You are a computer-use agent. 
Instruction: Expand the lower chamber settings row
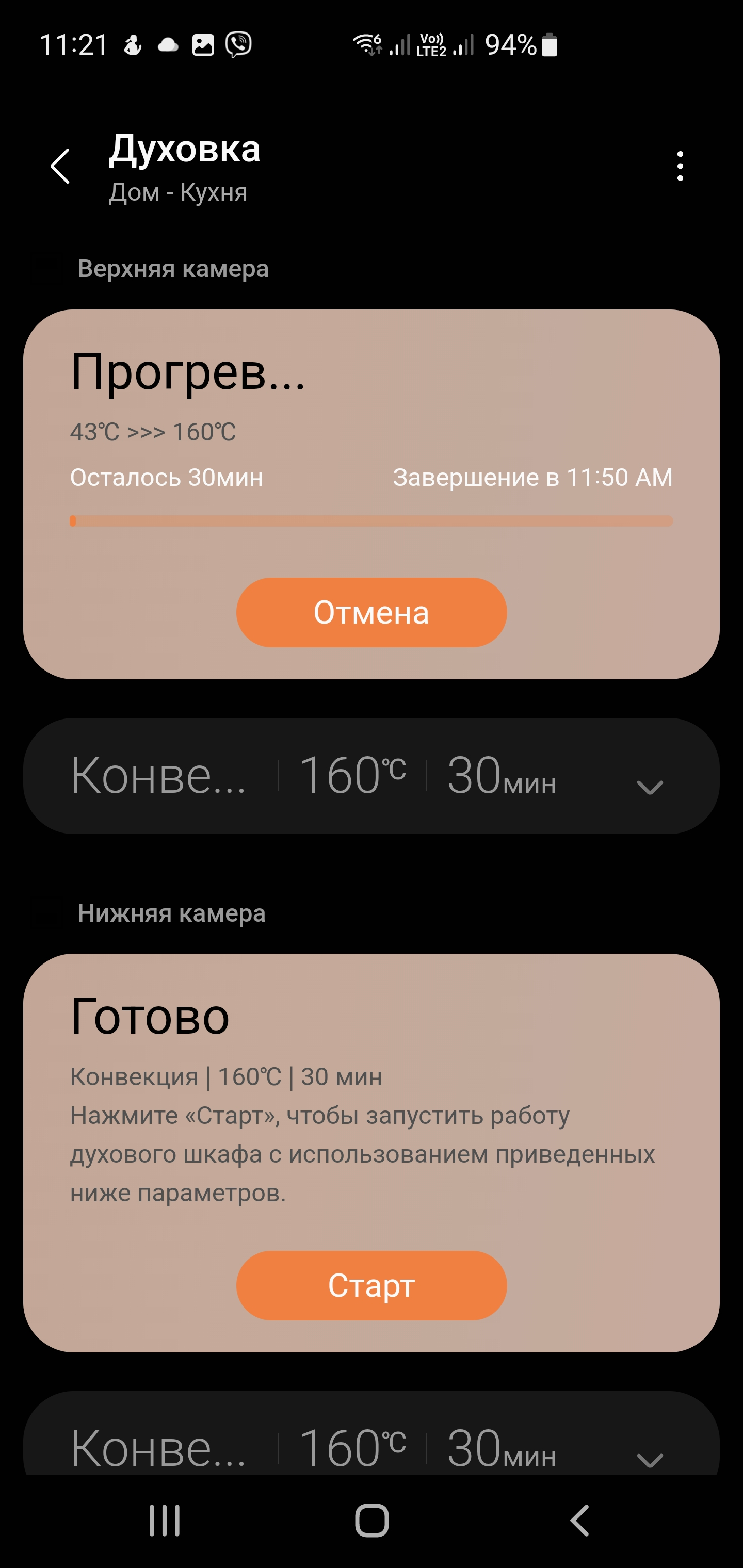pos(649,1459)
